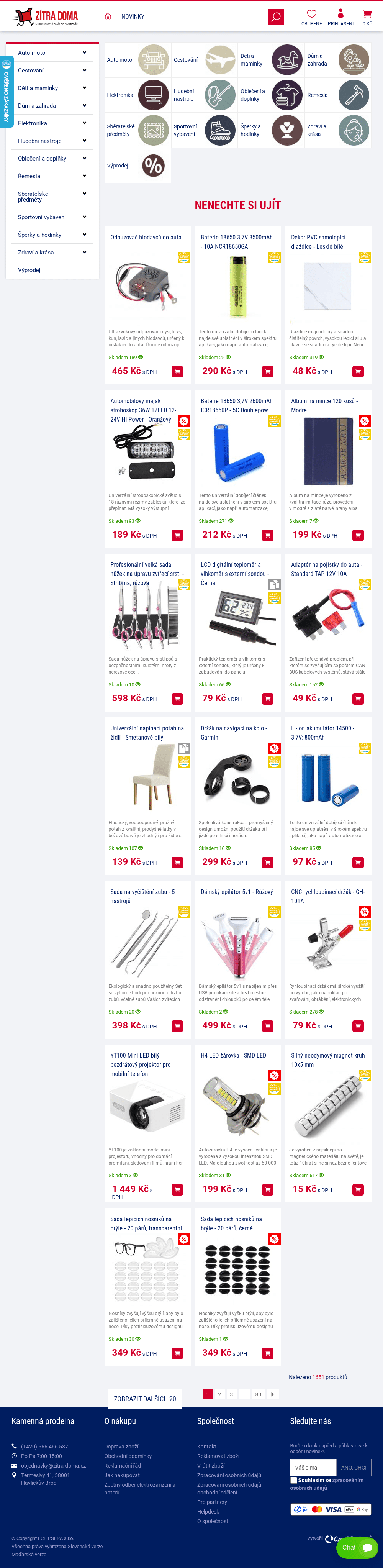Tick Souhlasím se zpracováním checkbox
Image resolution: width=383 pixels, height=1568 pixels.
[294, 1480]
